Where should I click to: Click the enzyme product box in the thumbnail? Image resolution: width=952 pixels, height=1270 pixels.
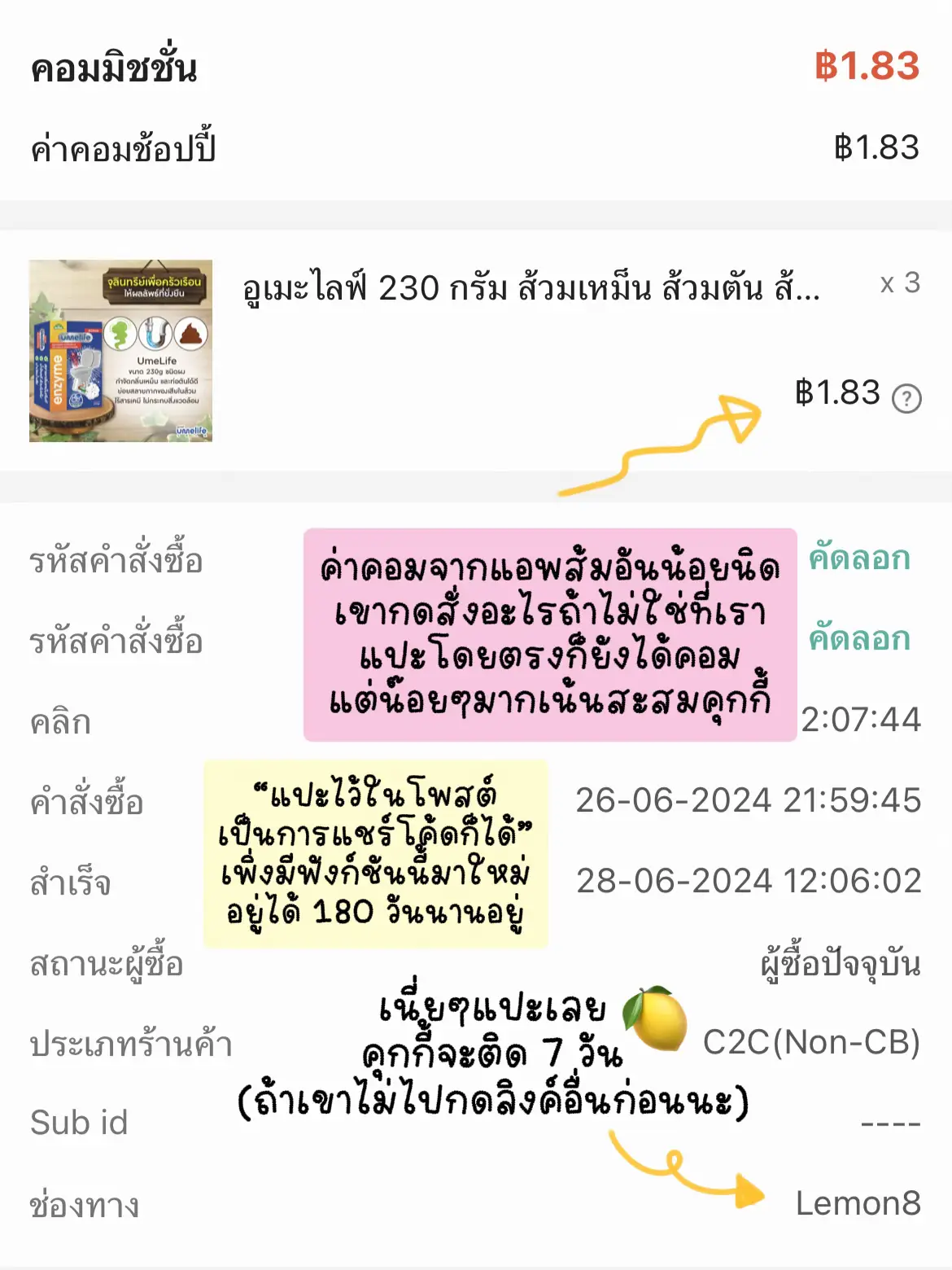click(69, 366)
